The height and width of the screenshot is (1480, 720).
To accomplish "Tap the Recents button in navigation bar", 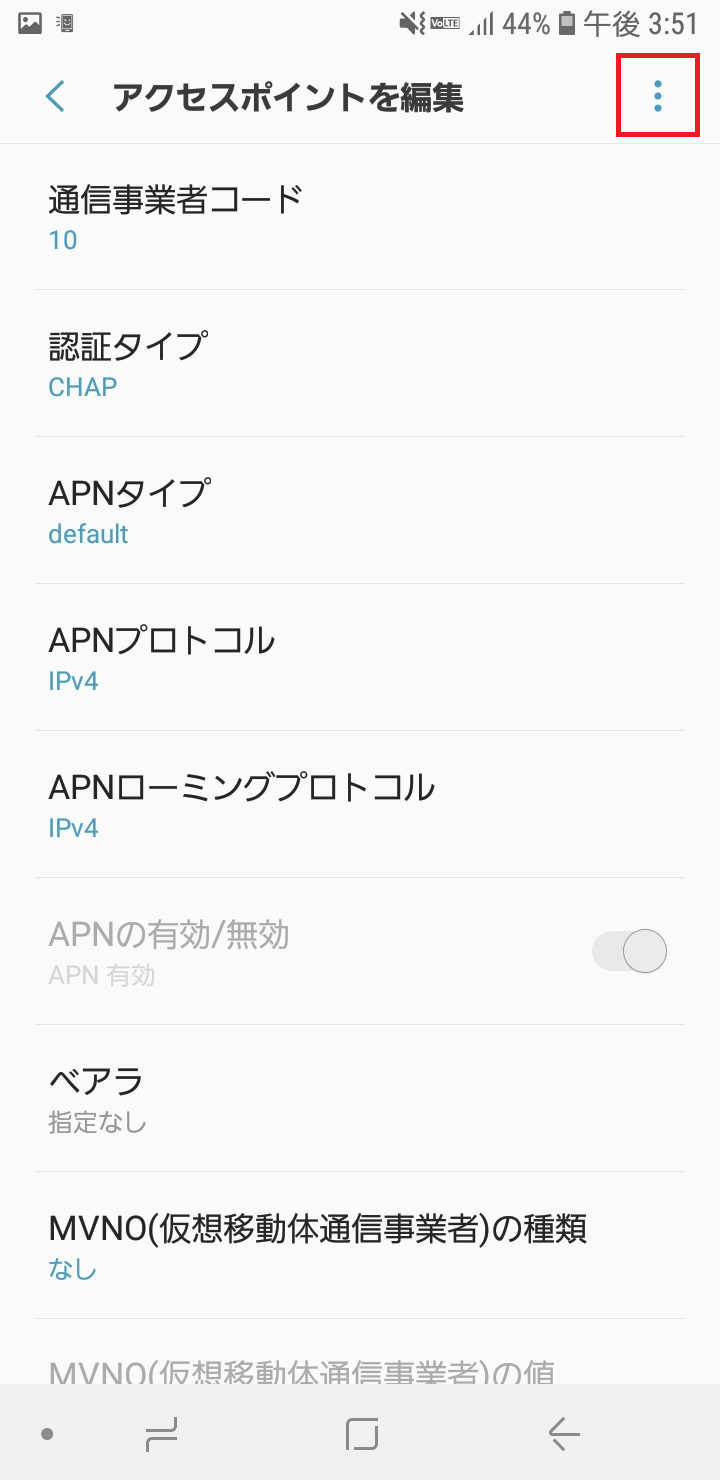I will (x=160, y=1432).
